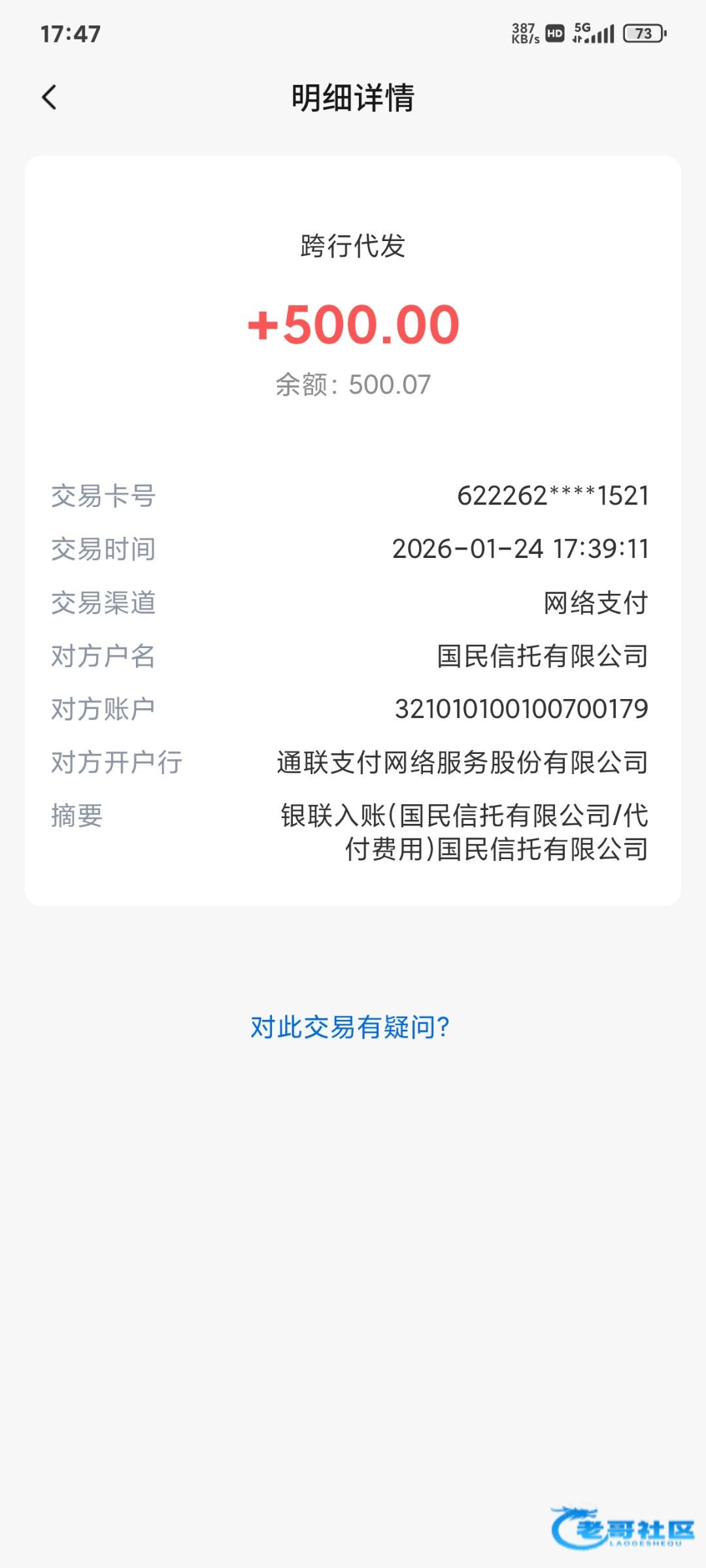The width and height of the screenshot is (706, 1568).
Task: Open the 对此交易有疑问? link
Action: [350, 1028]
